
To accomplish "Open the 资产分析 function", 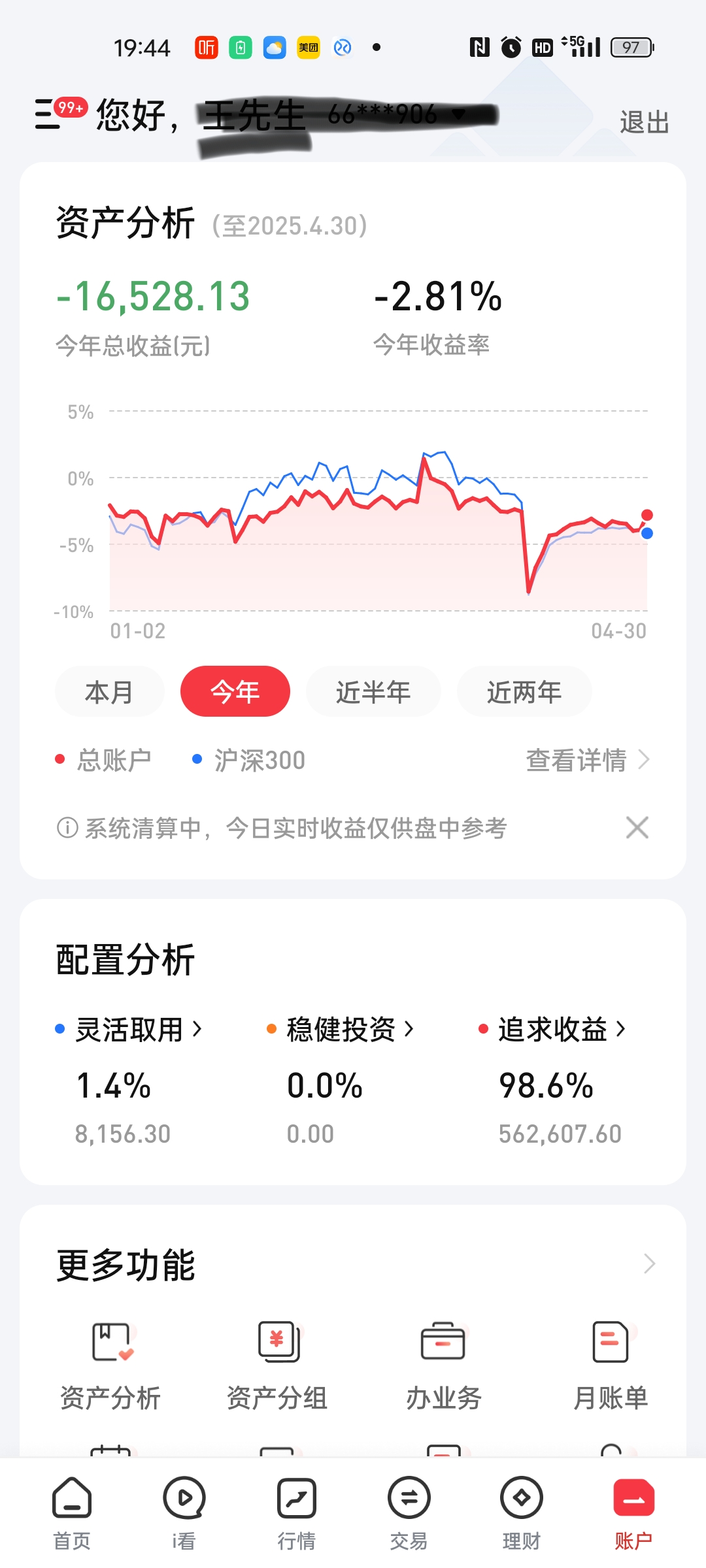I will [110, 1364].
